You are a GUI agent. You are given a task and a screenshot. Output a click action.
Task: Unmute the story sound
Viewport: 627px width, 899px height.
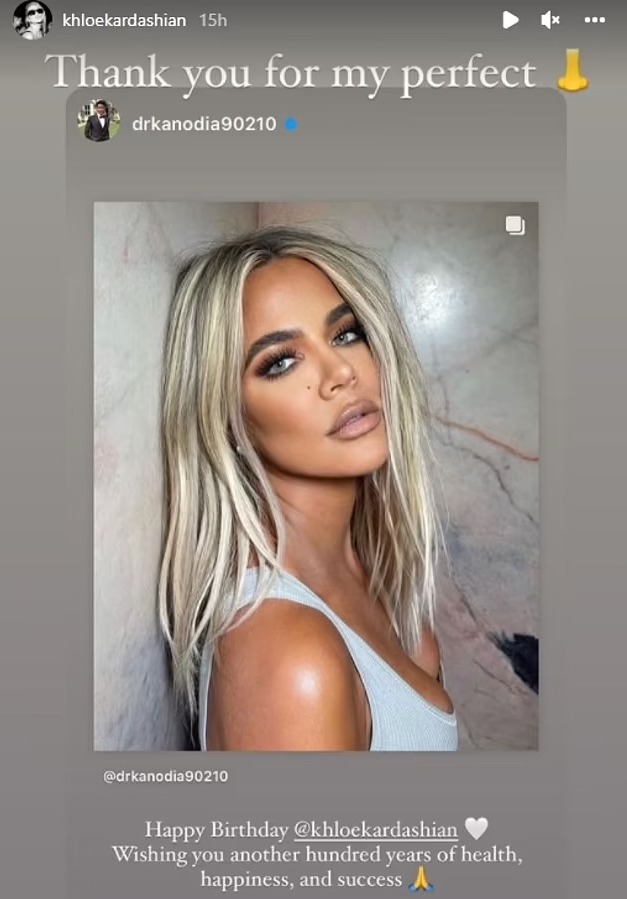550,20
